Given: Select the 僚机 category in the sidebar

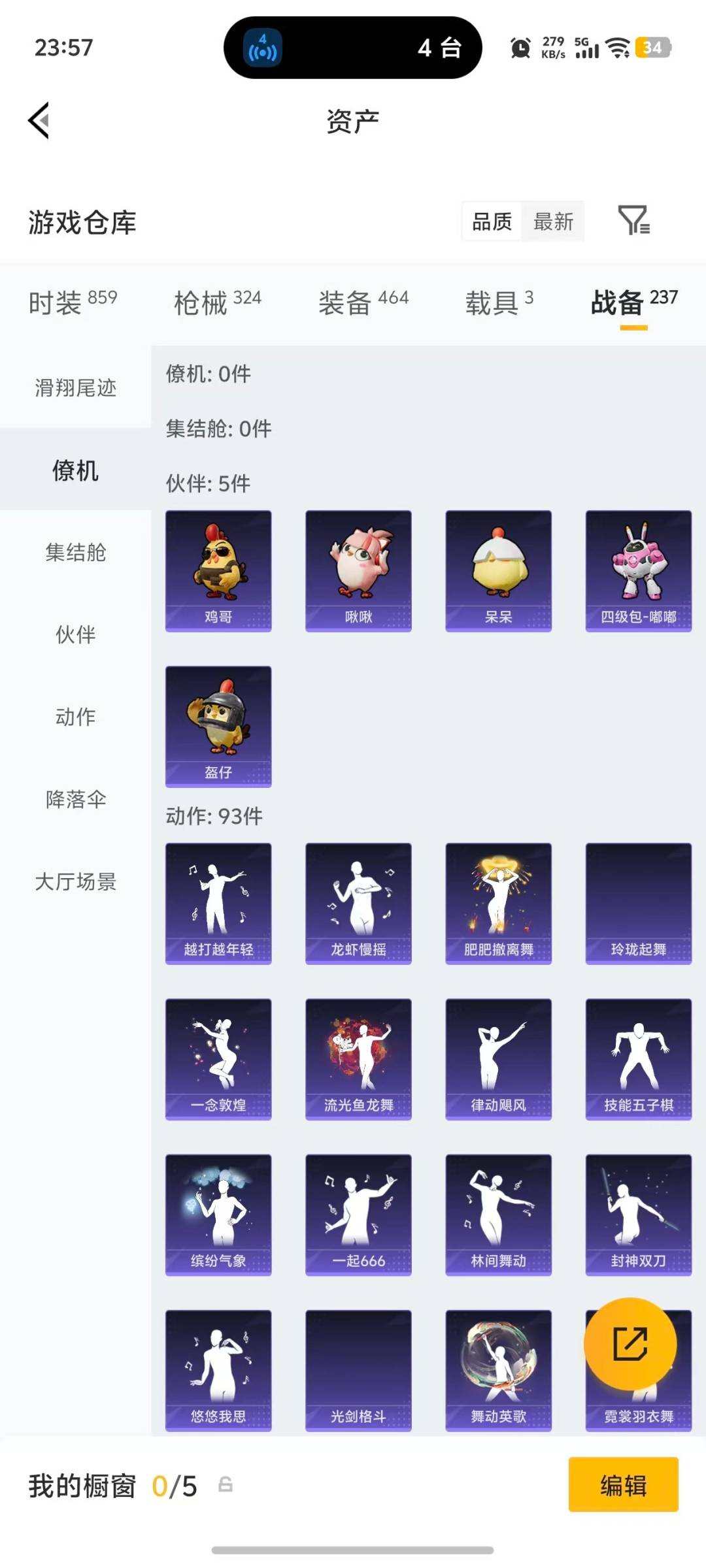Looking at the screenshot, I should coord(74,470).
